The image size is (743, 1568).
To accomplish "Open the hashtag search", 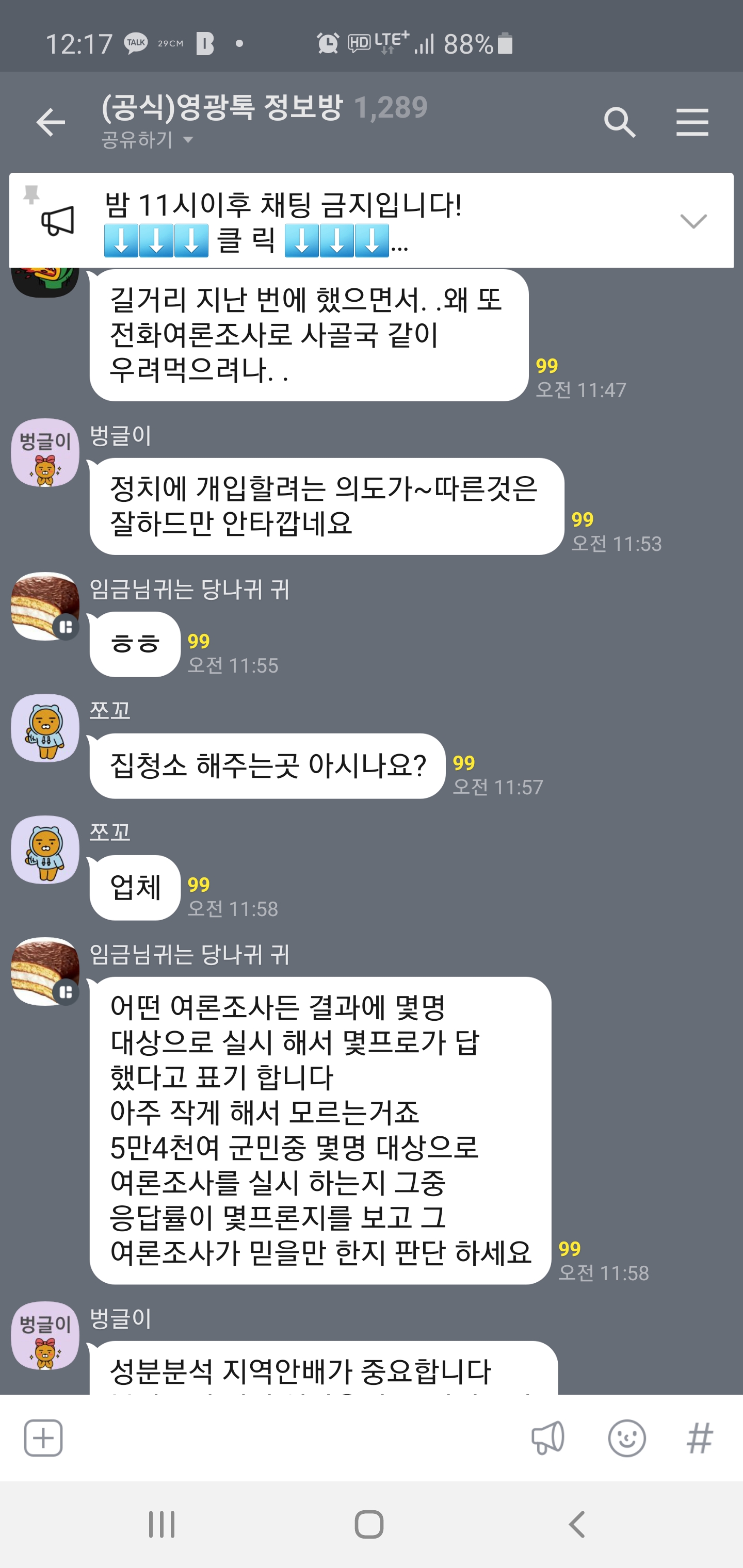I will click(699, 1438).
